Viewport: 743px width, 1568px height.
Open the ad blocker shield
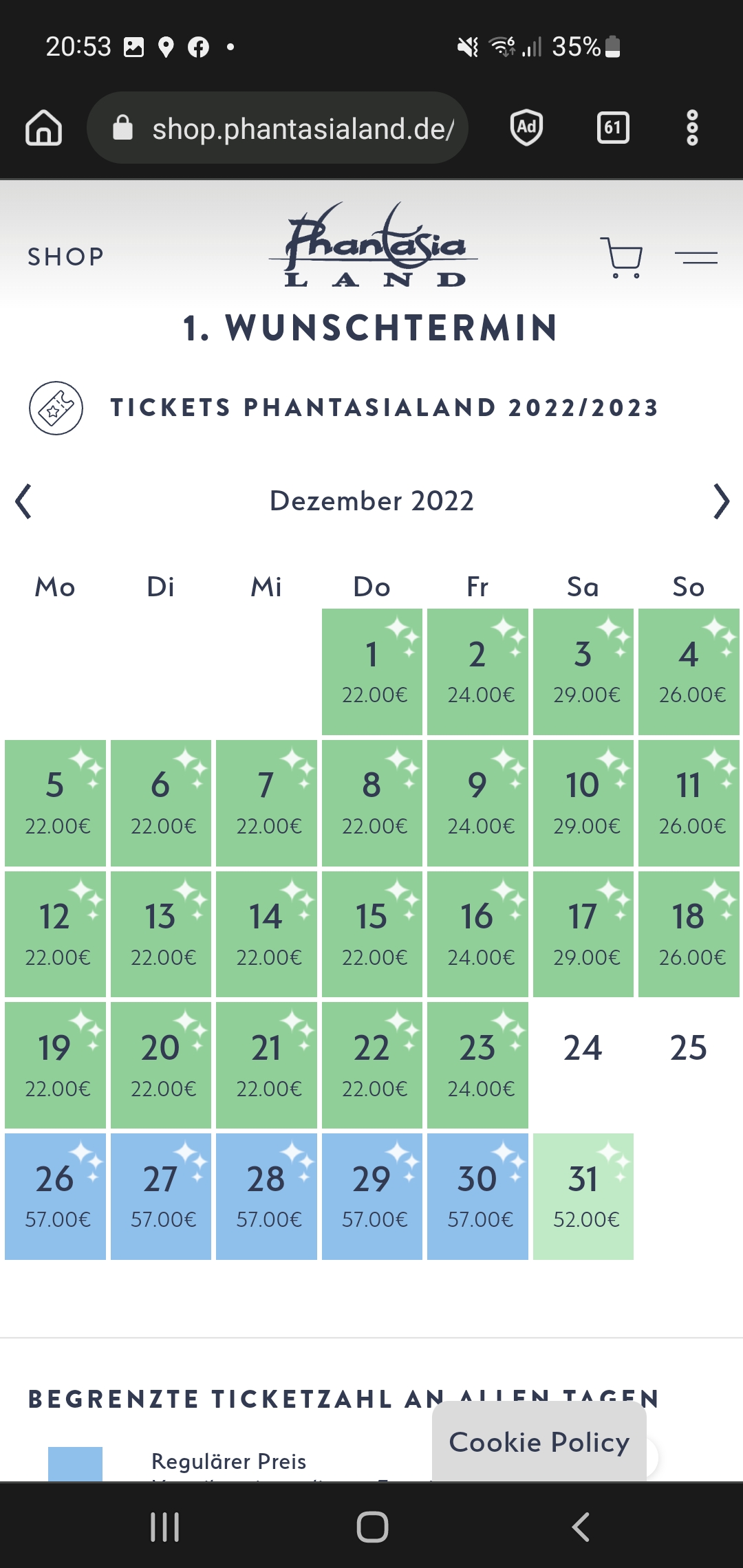coord(527,128)
